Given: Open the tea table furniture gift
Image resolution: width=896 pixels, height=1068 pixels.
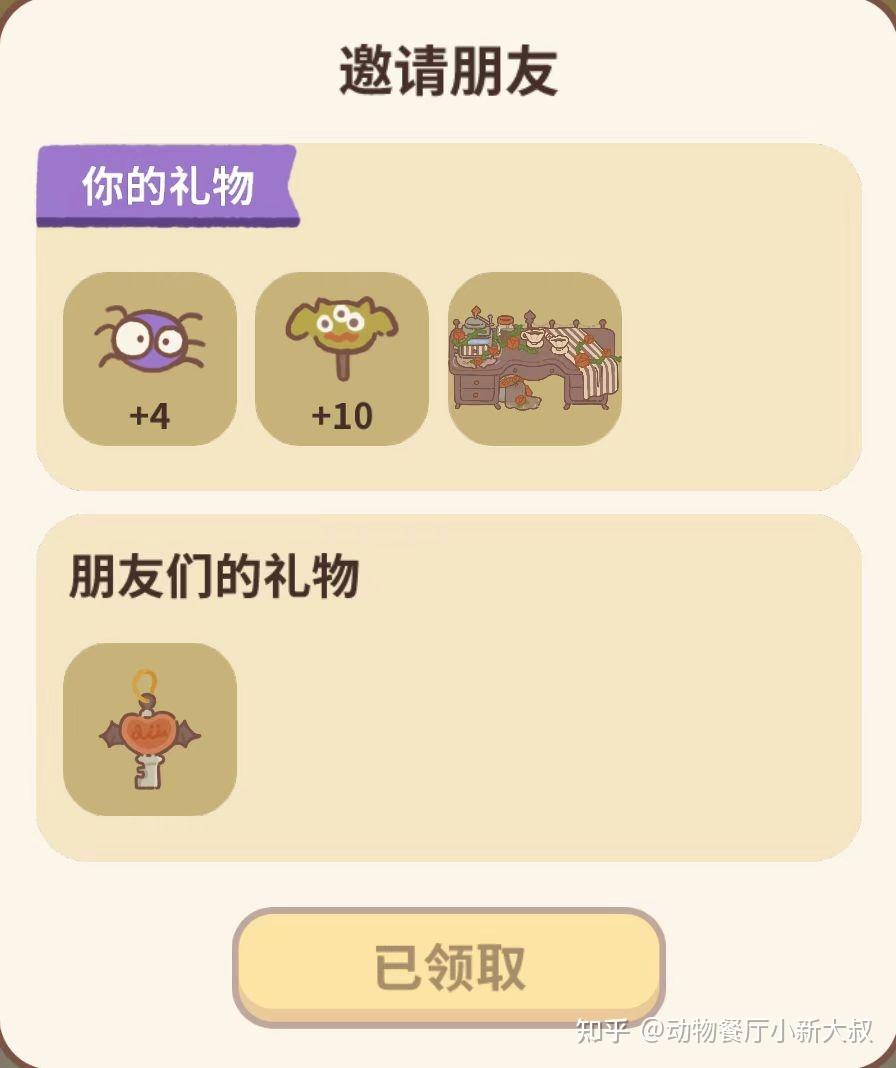Looking at the screenshot, I should pos(535,358).
